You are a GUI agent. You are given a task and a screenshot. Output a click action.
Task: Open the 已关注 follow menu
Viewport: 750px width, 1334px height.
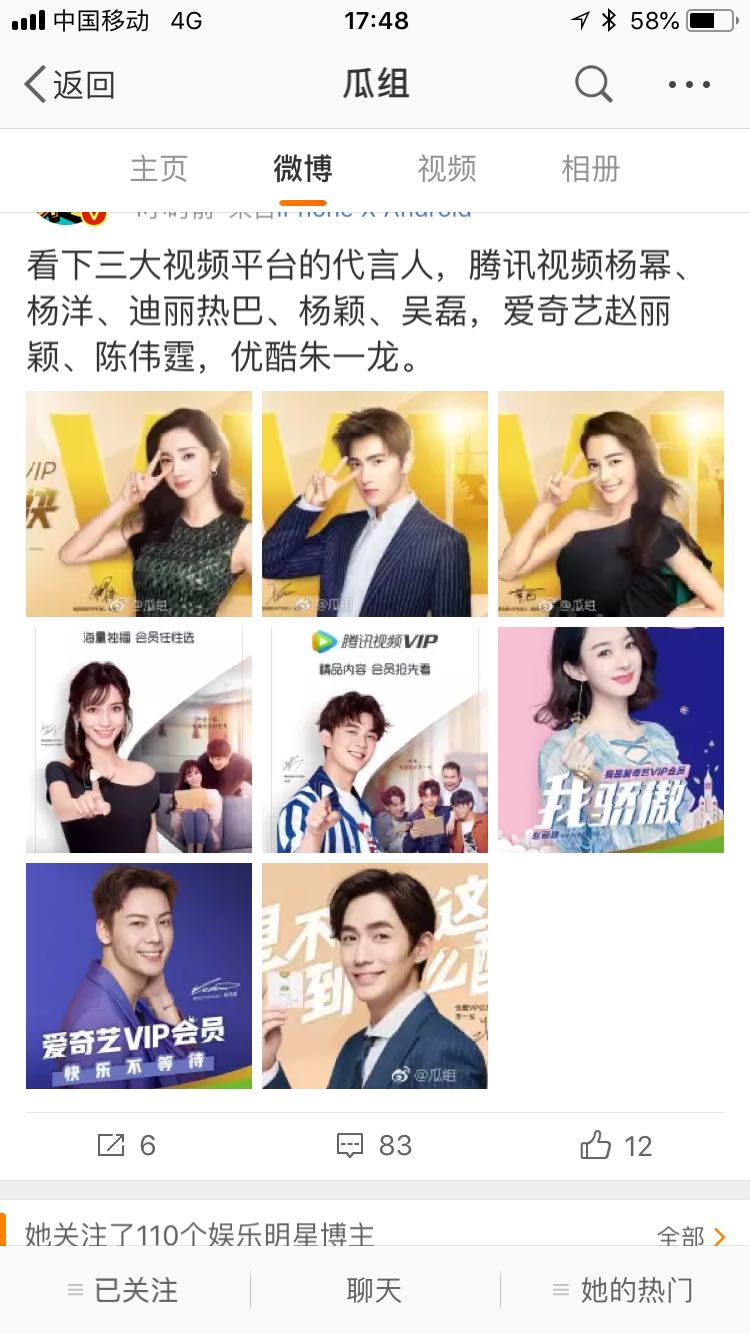point(125,1290)
